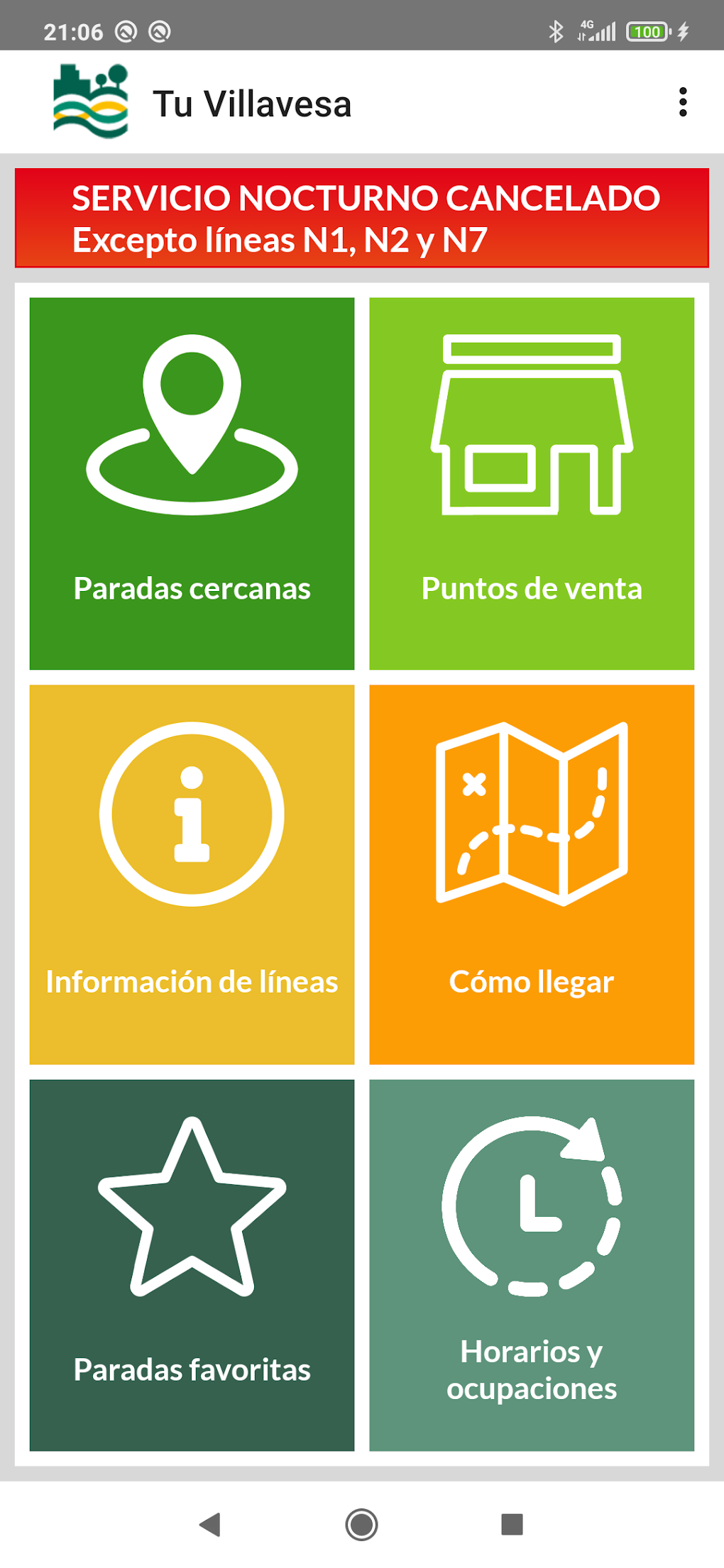Open Horarios y ocupaciones

pyautogui.click(x=532, y=1265)
